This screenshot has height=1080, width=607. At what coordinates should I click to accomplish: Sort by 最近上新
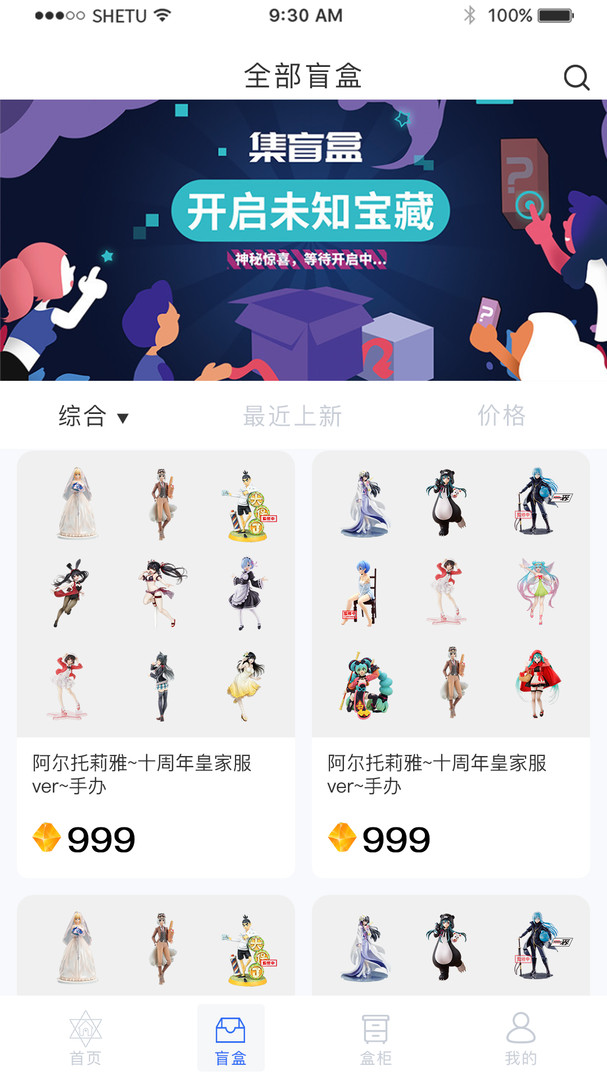pyautogui.click(x=292, y=416)
